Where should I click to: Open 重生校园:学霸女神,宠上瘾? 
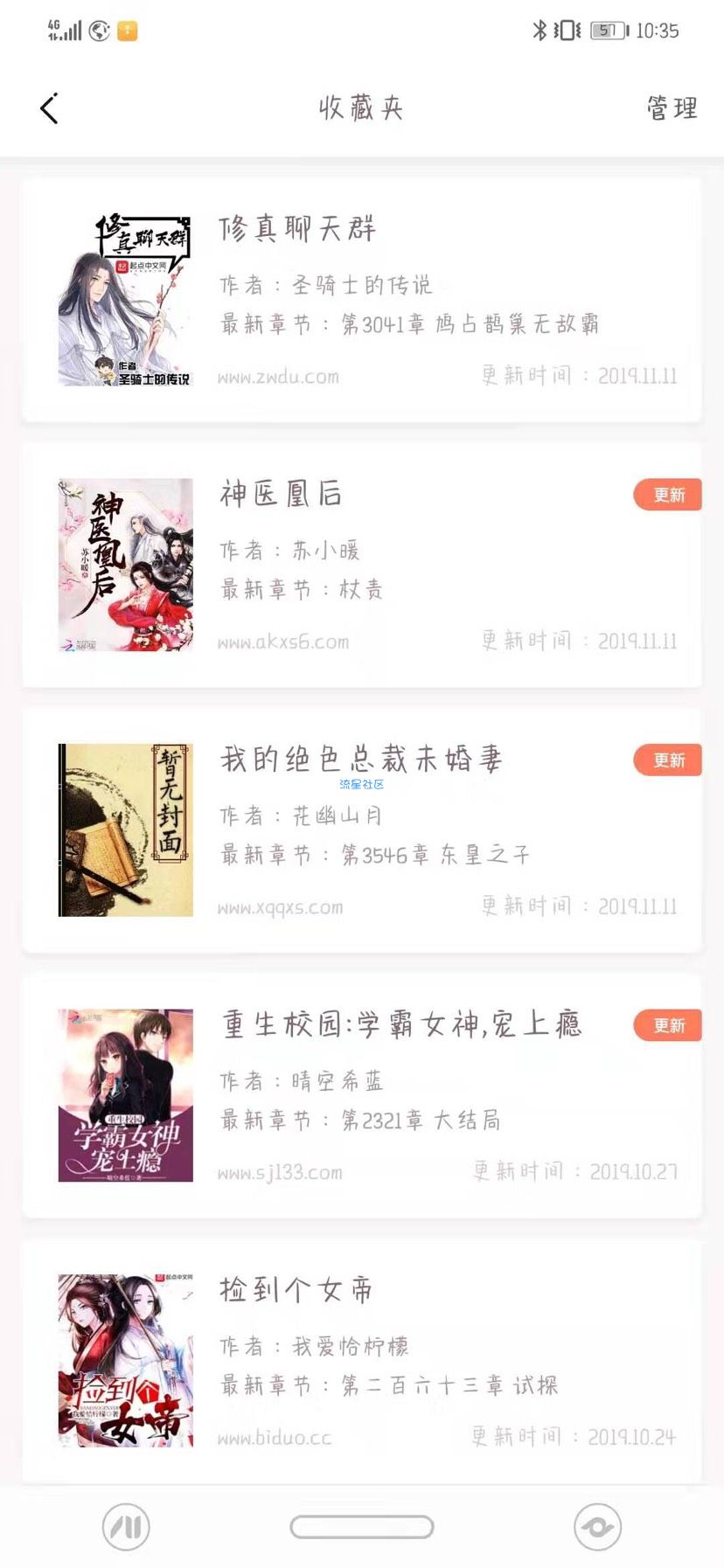(x=361, y=1096)
